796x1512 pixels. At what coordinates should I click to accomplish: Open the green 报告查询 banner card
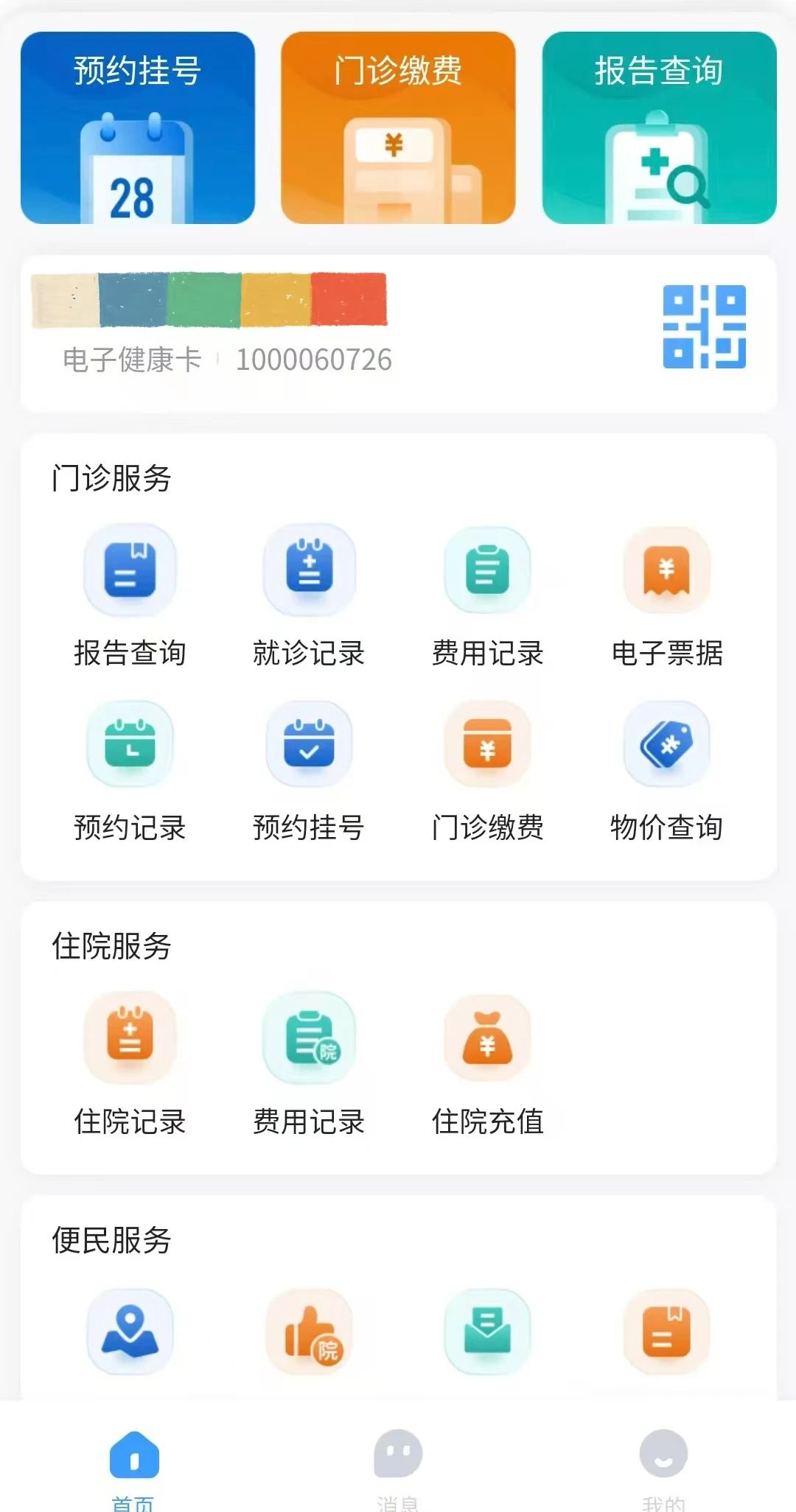click(659, 127)
